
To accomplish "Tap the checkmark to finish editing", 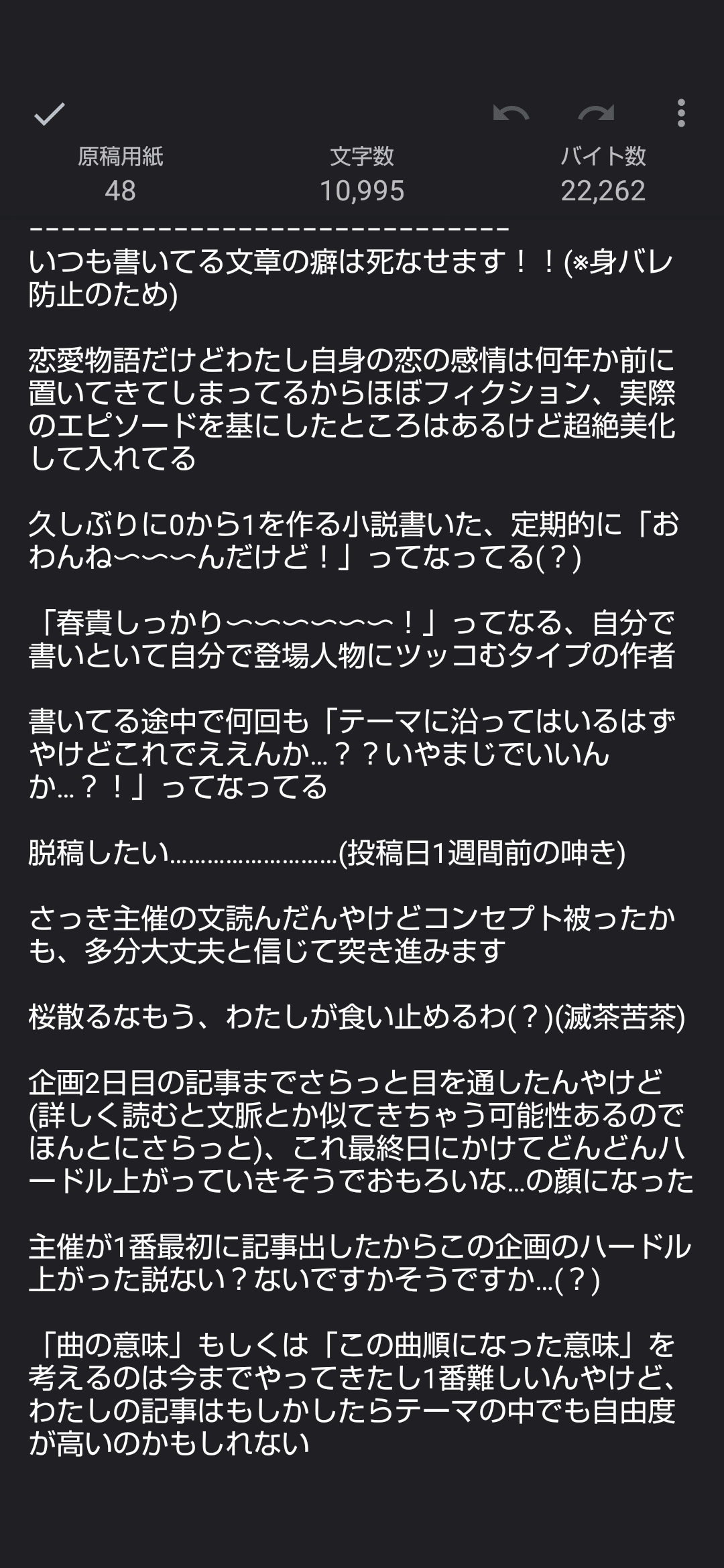I will [x=49, y=114].
